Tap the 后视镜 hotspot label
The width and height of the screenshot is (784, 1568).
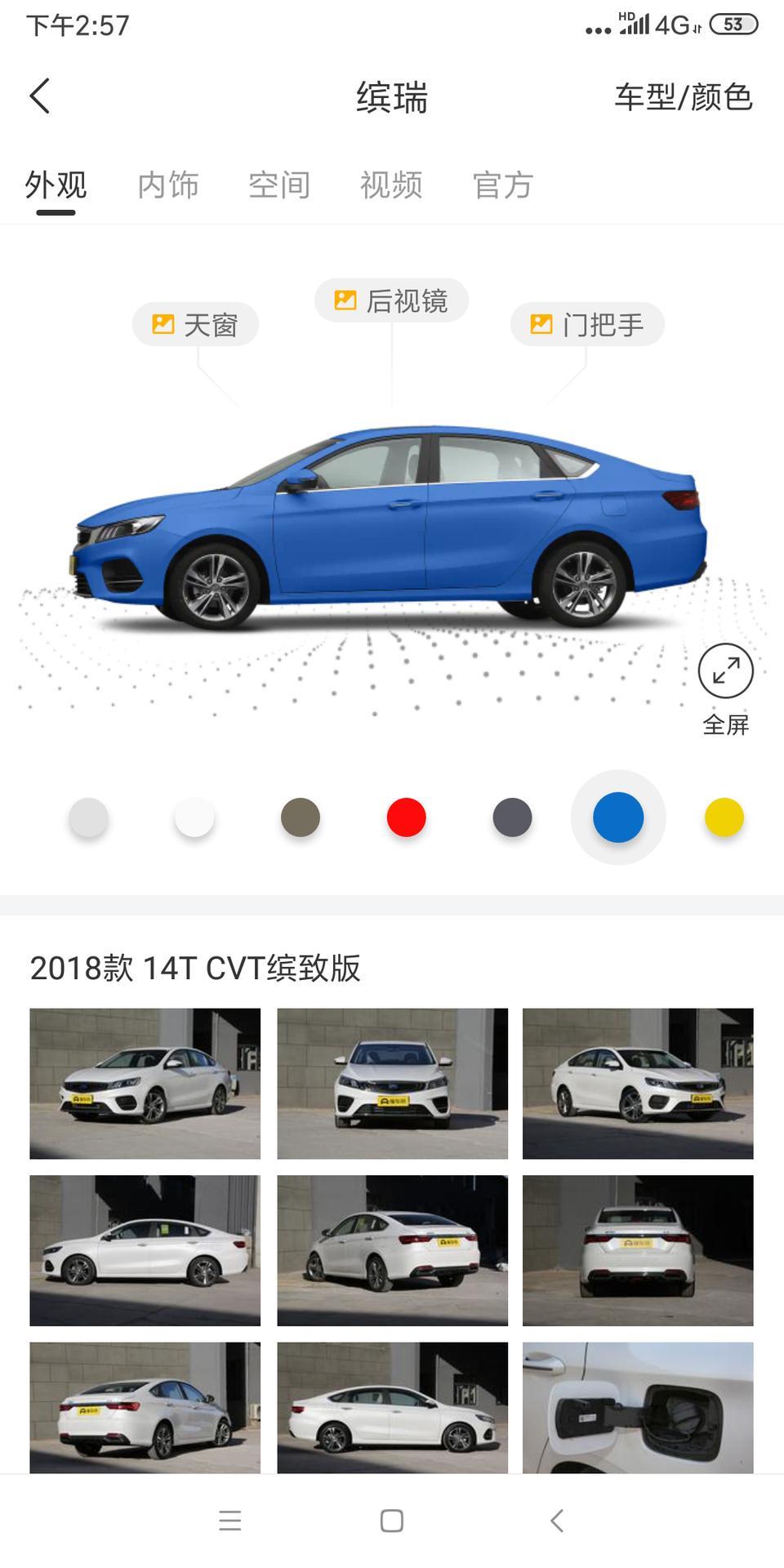click(391, 301)
